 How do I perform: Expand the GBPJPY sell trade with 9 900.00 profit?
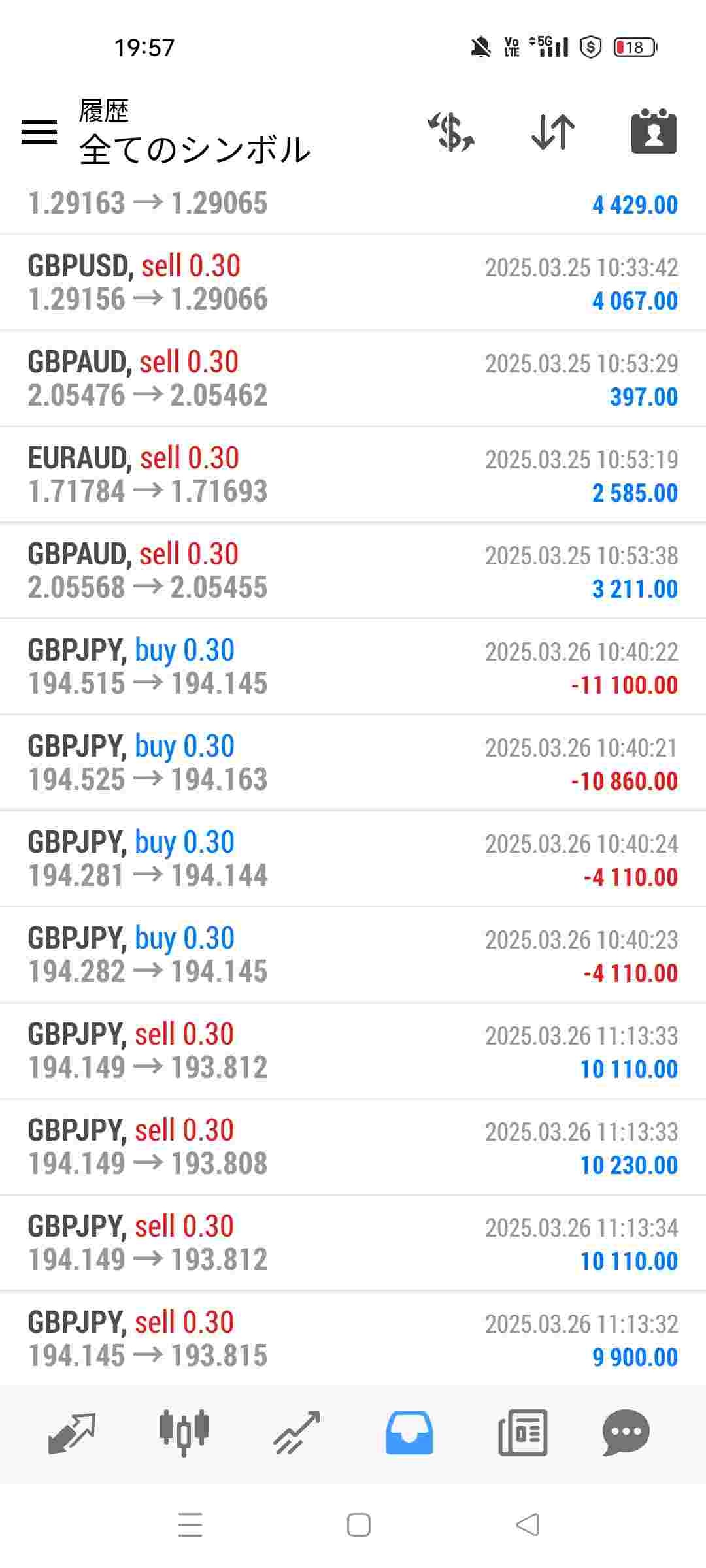click(353, 1339)
